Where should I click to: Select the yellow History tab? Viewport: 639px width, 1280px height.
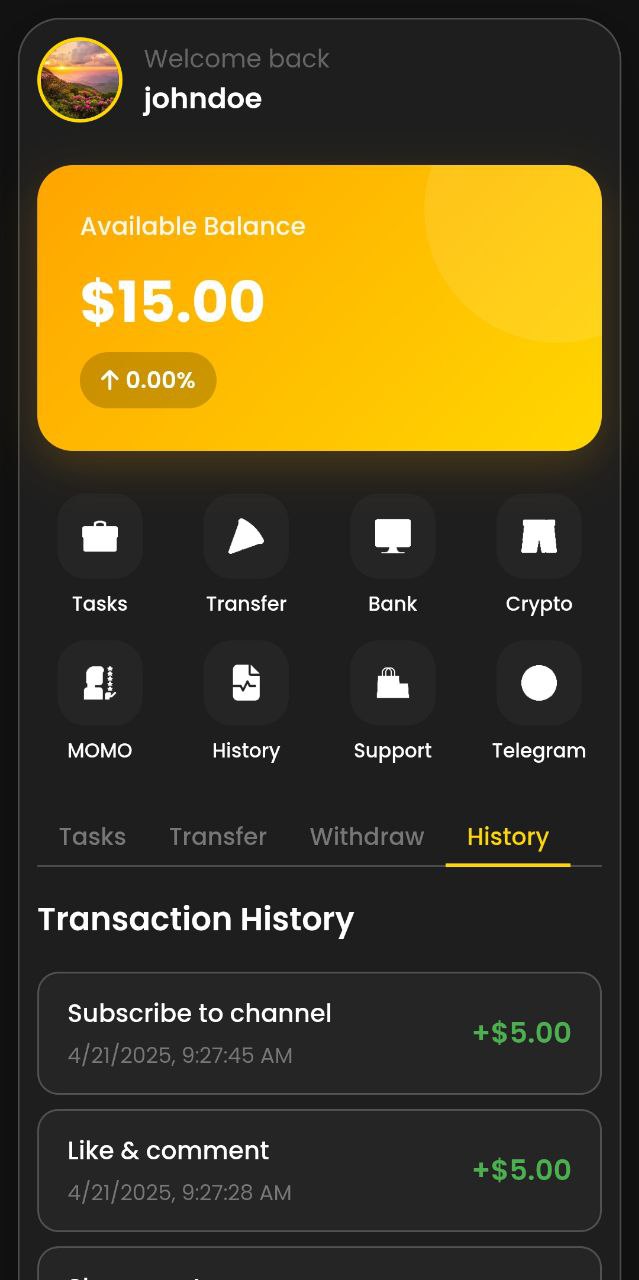point(508,837)
